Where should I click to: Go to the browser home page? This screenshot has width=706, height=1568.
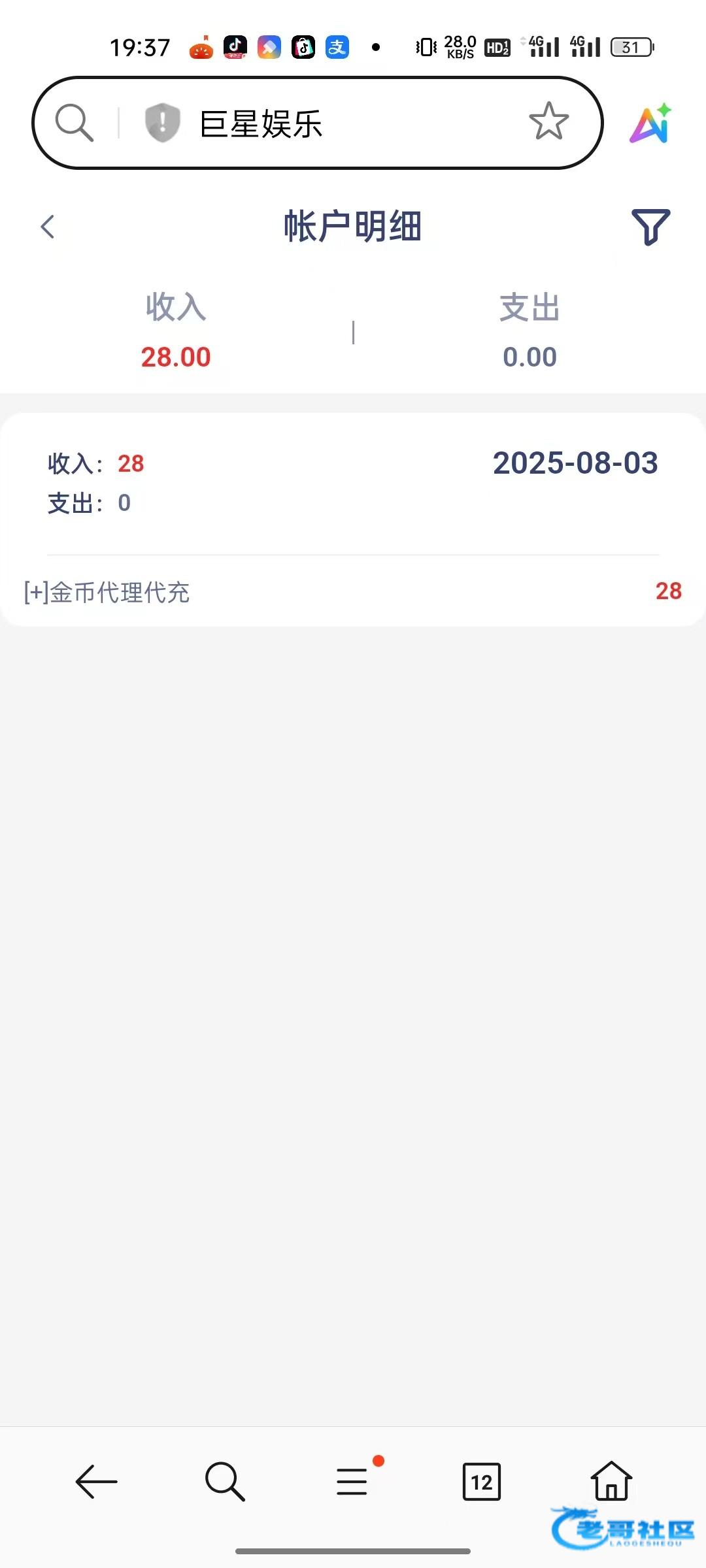(x=611, y=1480)
